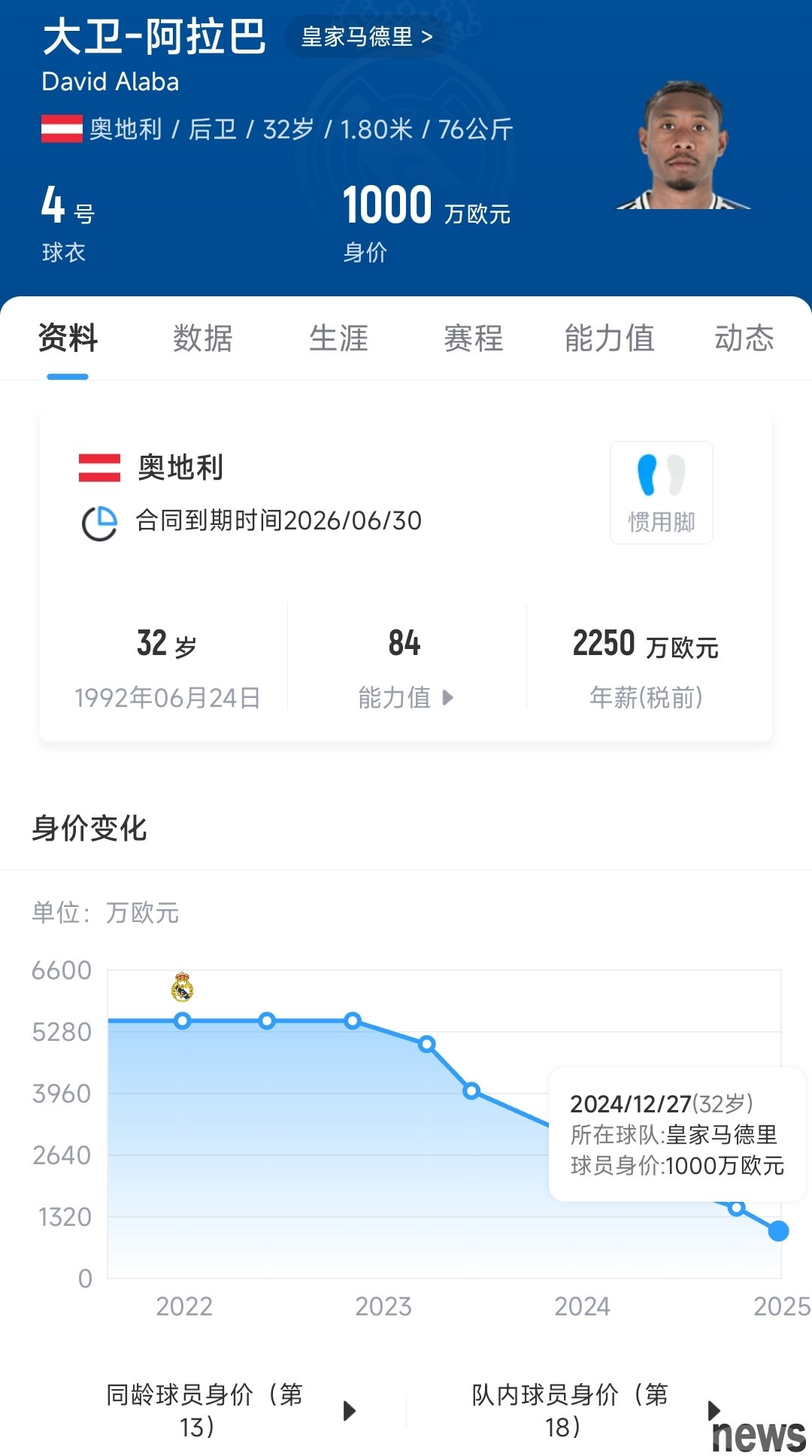Open the 皇家马德里 team page chip
Image resolution: width=812 pixels, height=1456 pixels.
[x=366, y=37]
